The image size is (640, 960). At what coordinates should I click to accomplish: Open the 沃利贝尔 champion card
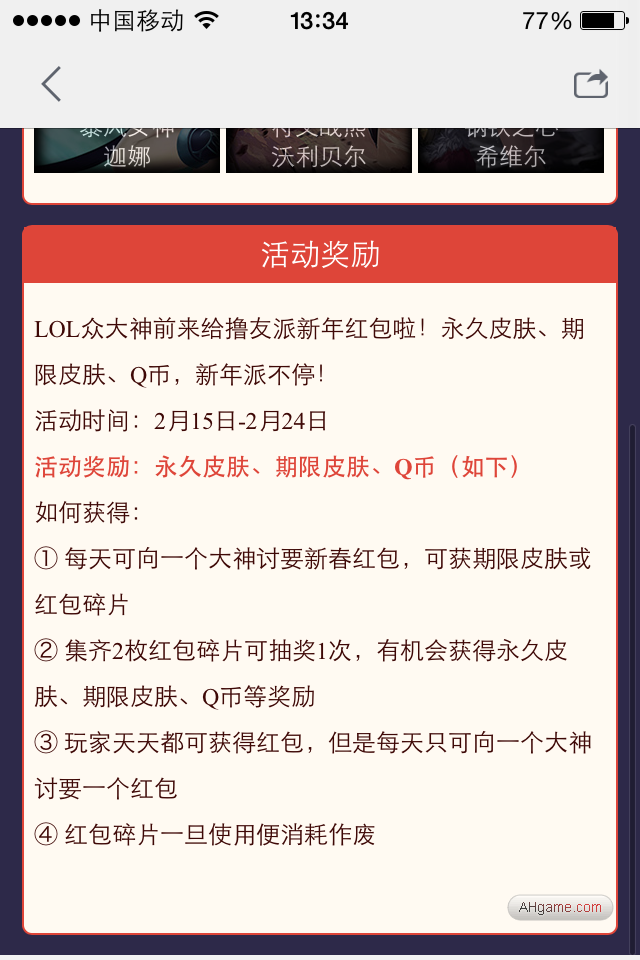pos(318,150)
